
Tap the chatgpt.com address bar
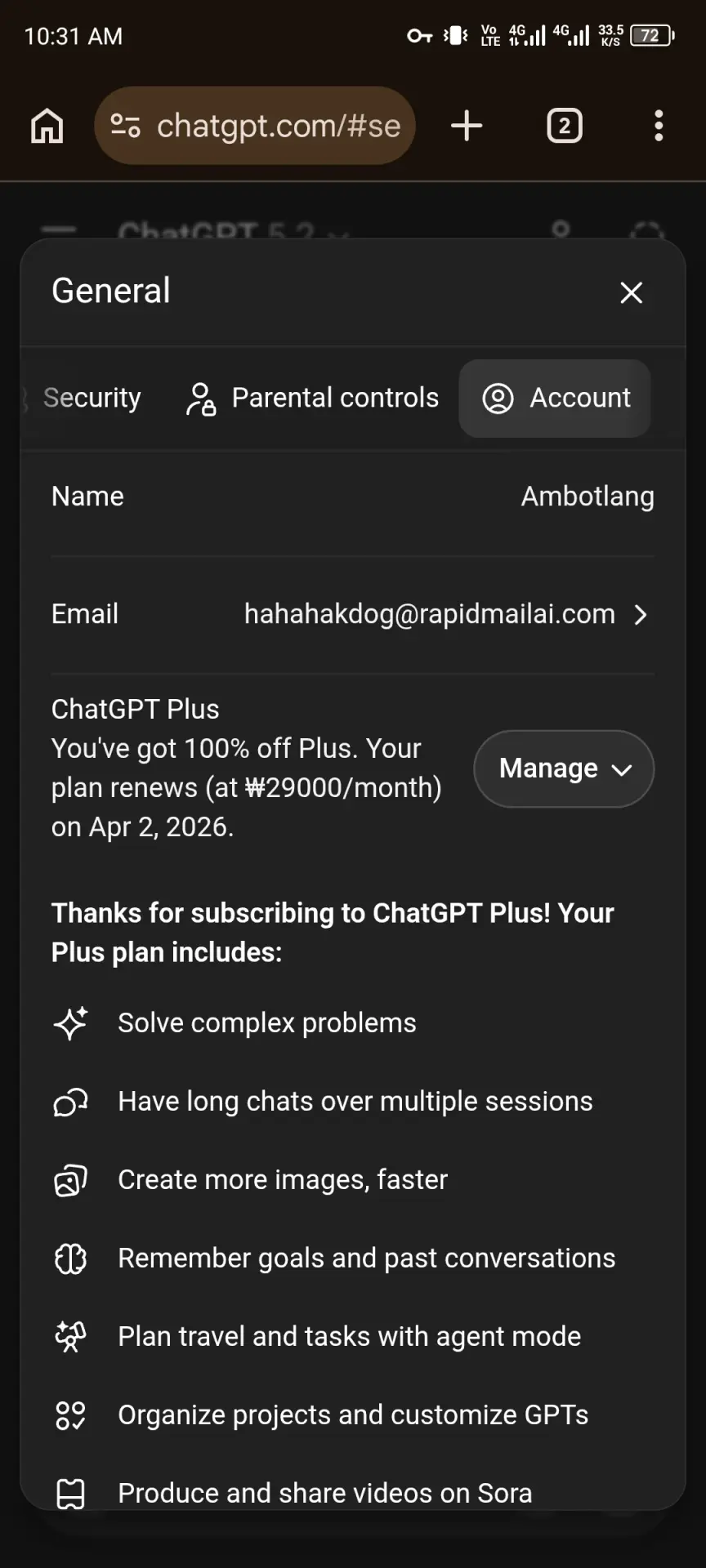(255, 126)
